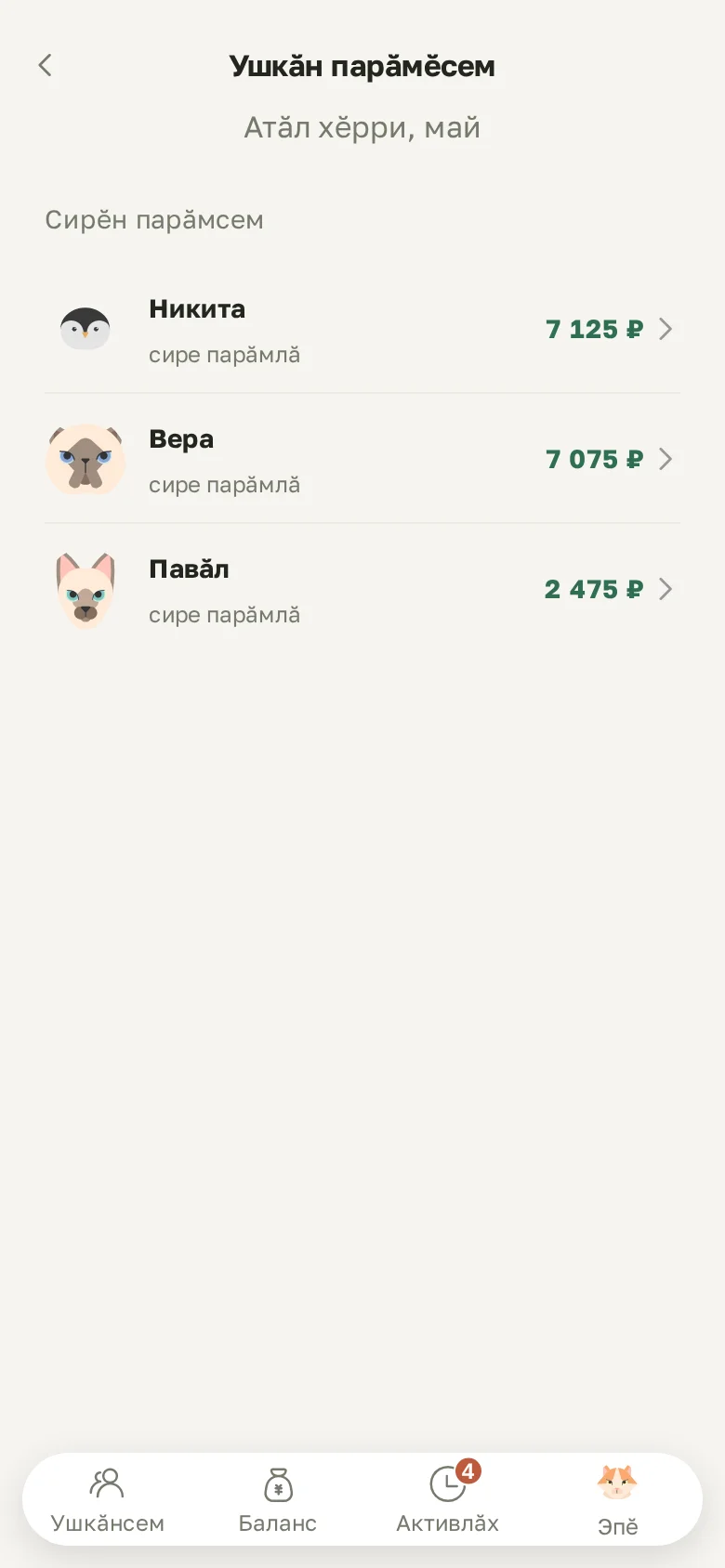Switch to the Ушкӑнсем tab
Viewport: 725px width, 1568px height.
pyautogui.click(x=108, y=1500)
